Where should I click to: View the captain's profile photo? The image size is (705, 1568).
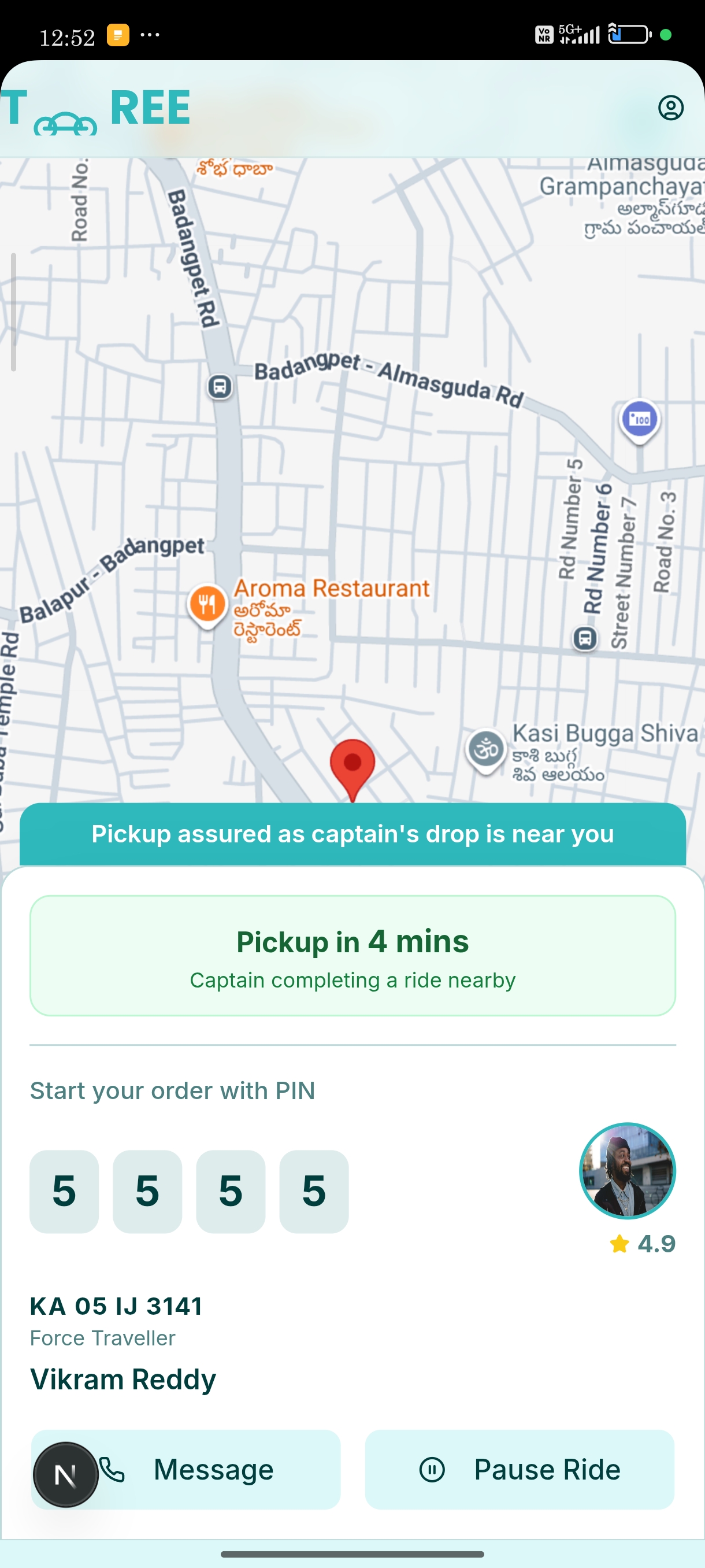(x=627, y=1170)
